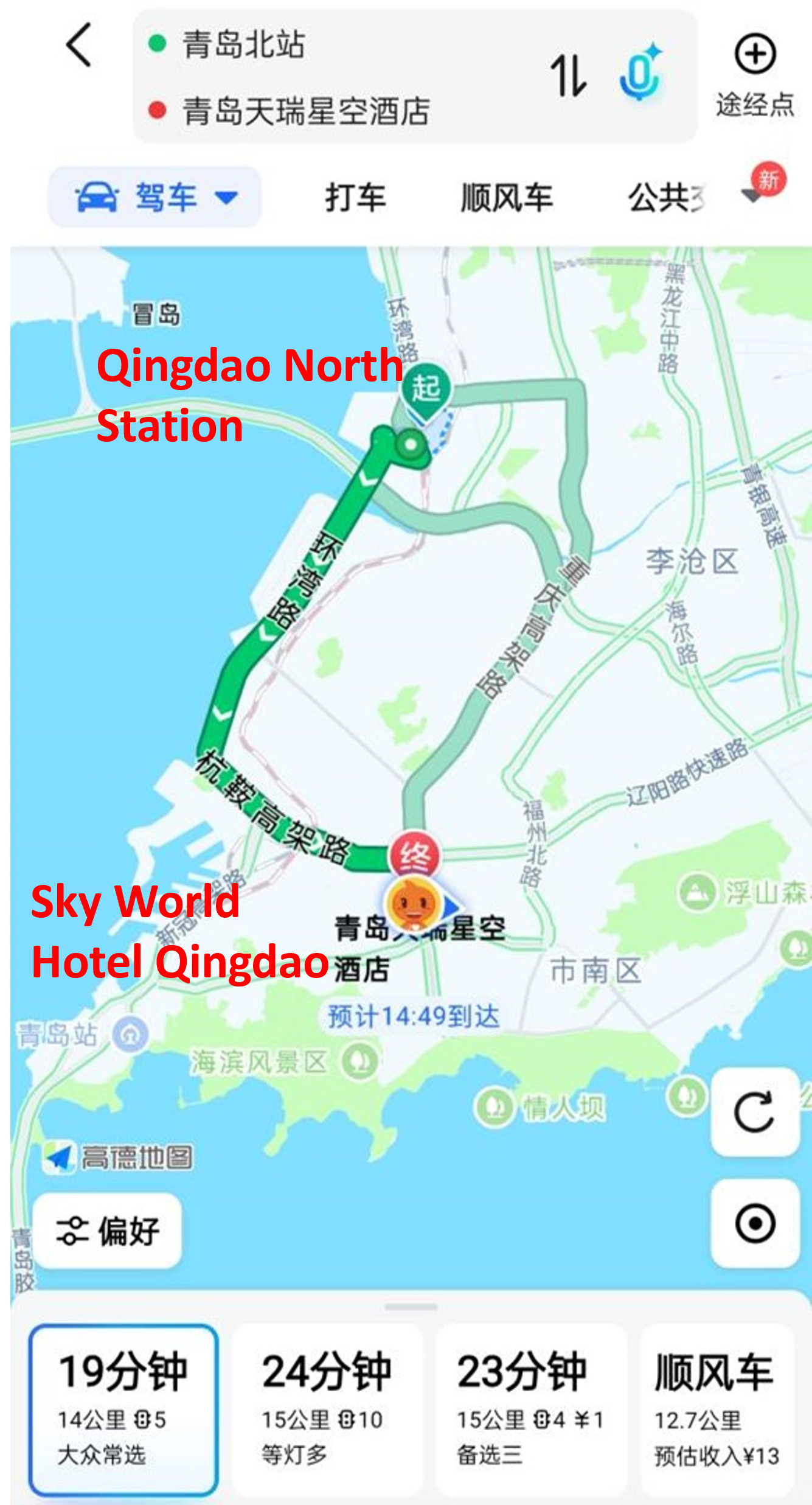Edit the destination 青岛天瑞星空酒店
Image resolution: width=812 pixels, height=1505 pixels.
click(x=306, y=111)
